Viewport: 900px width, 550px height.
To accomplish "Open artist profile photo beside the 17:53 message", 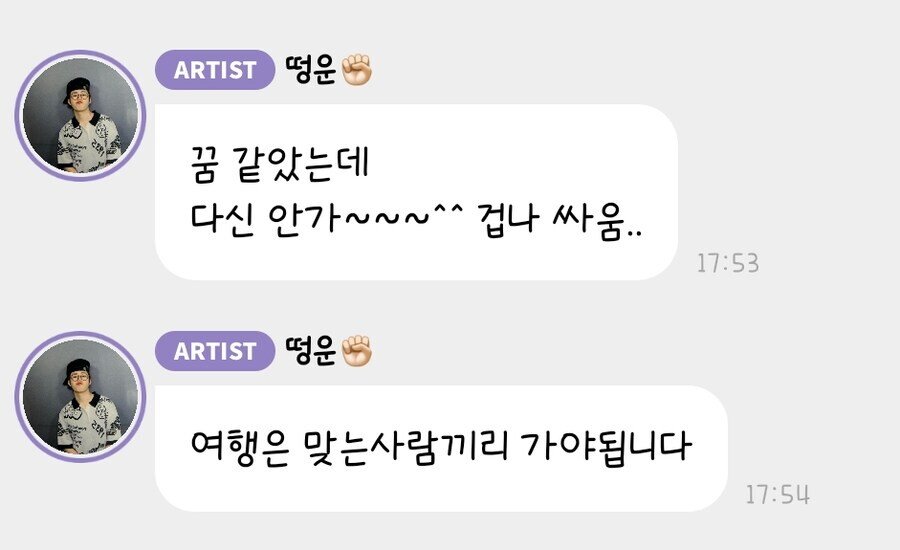I will (80, 116).
